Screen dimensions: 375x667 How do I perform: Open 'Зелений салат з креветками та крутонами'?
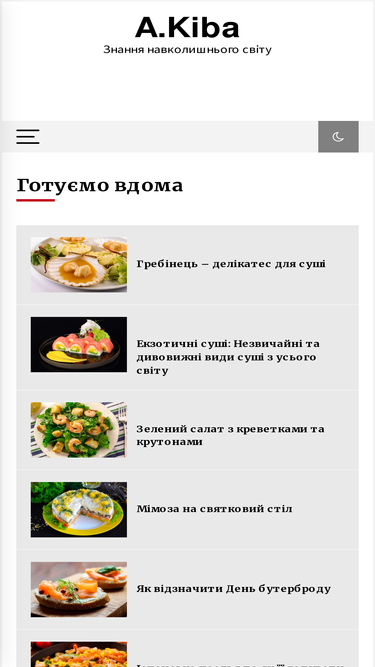[230, 435]
